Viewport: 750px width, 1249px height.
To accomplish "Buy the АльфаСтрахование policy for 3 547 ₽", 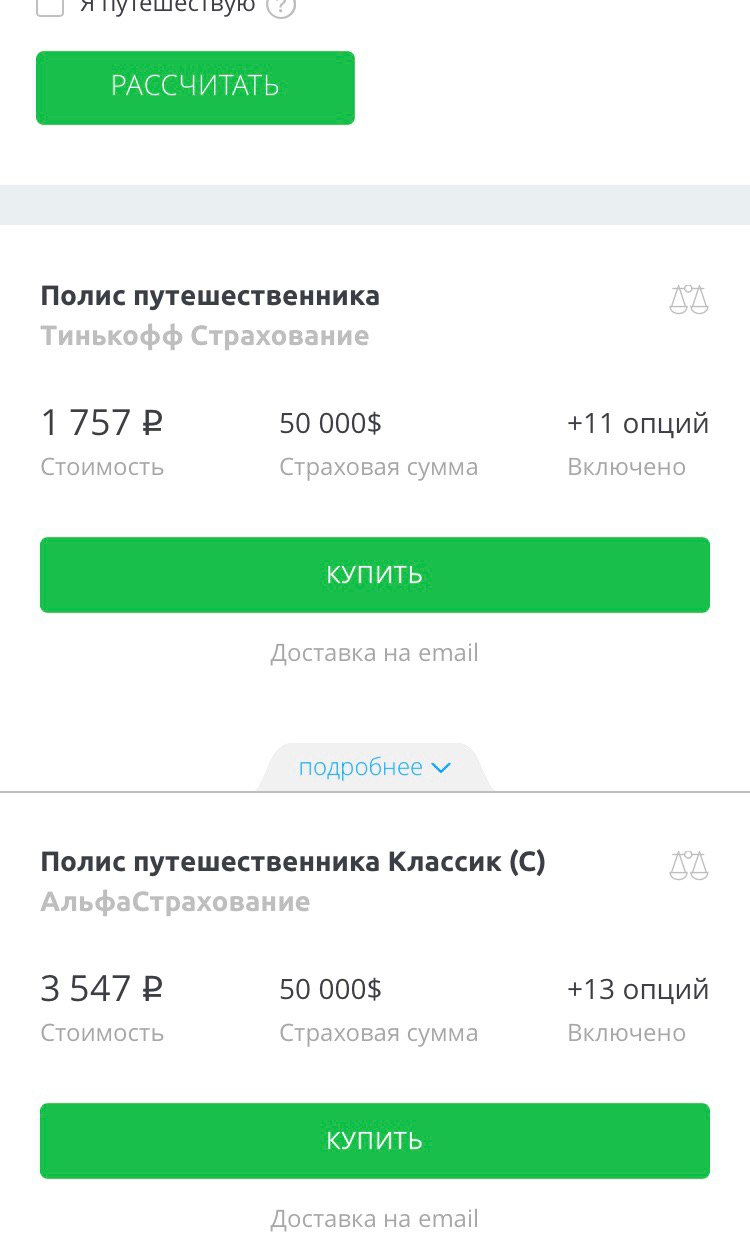I will 375,1141.
